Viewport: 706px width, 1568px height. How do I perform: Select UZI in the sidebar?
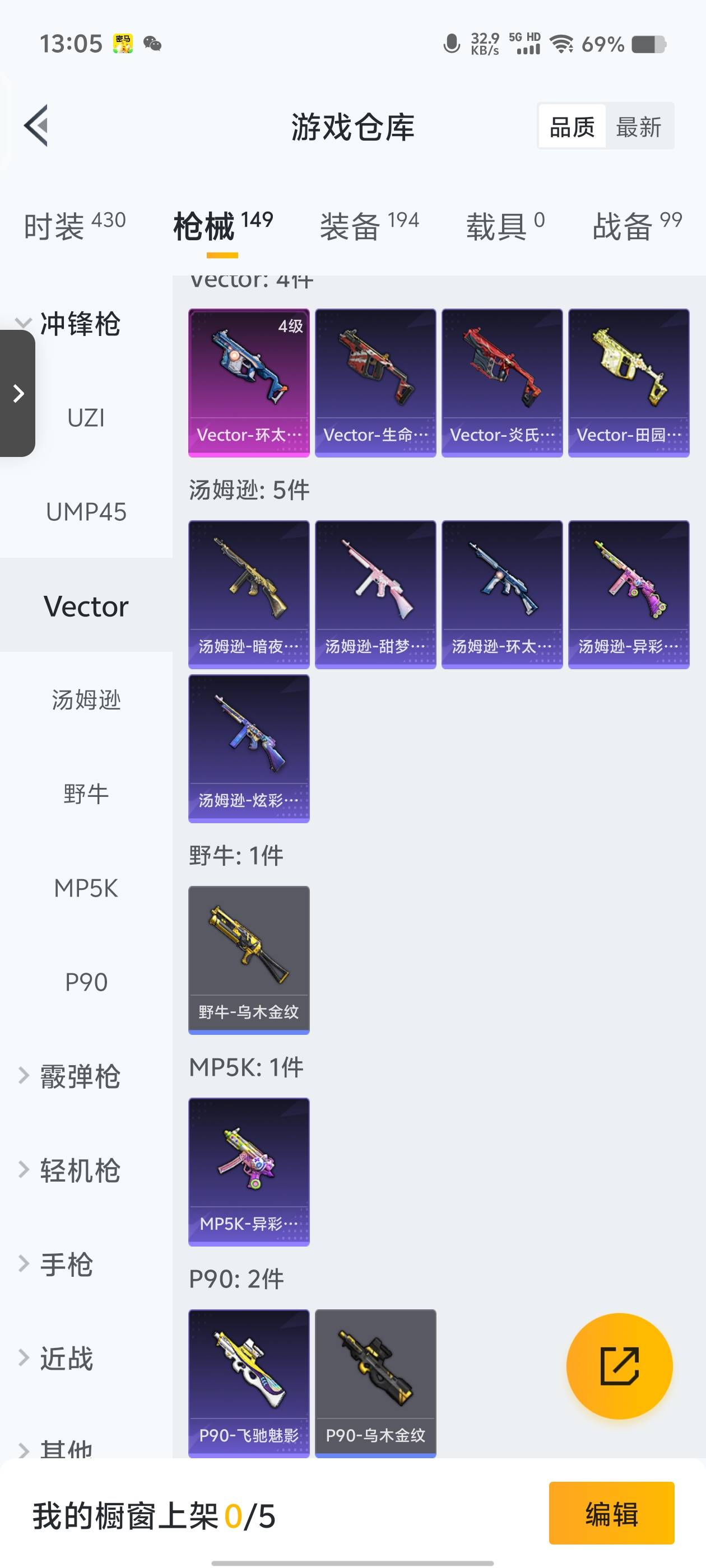tap(86, 418)
